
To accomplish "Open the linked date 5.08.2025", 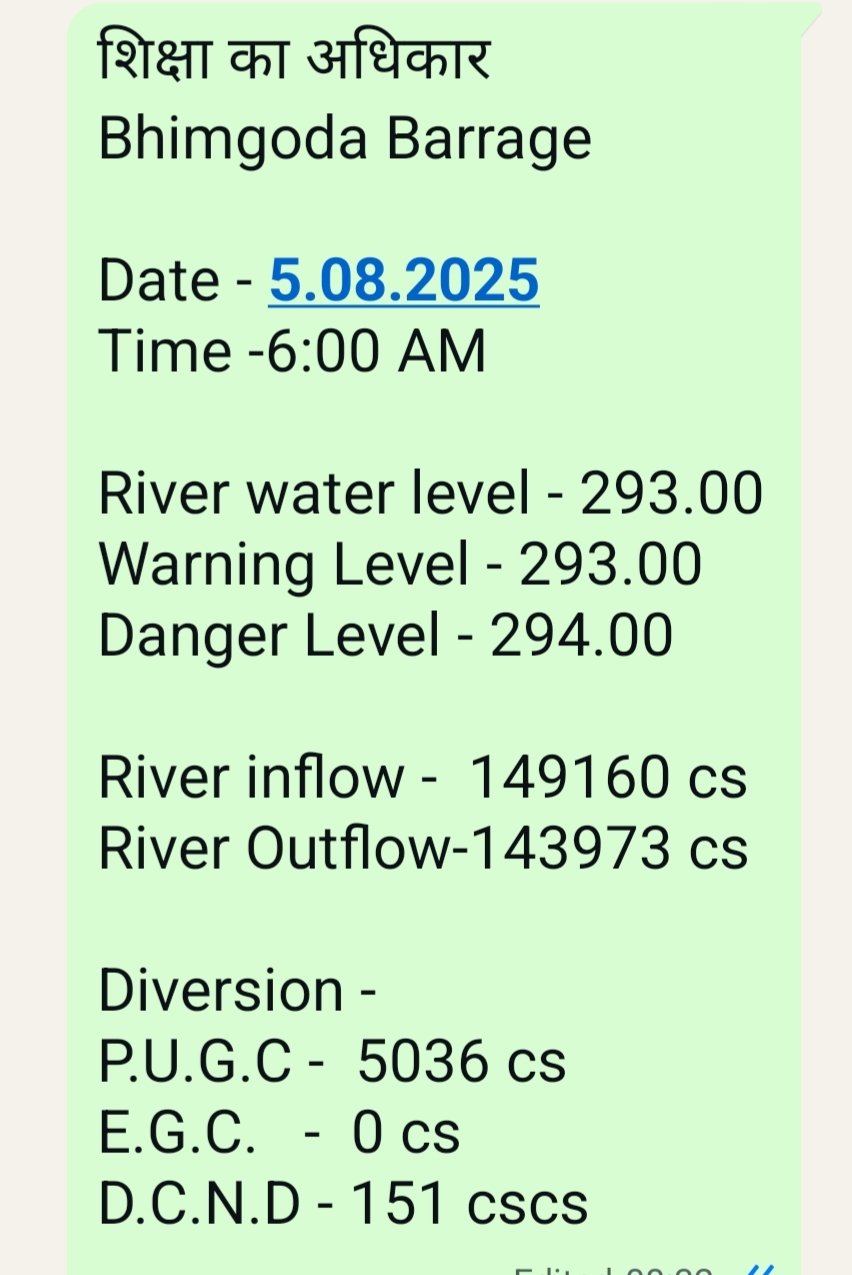I will pos(404,281).
